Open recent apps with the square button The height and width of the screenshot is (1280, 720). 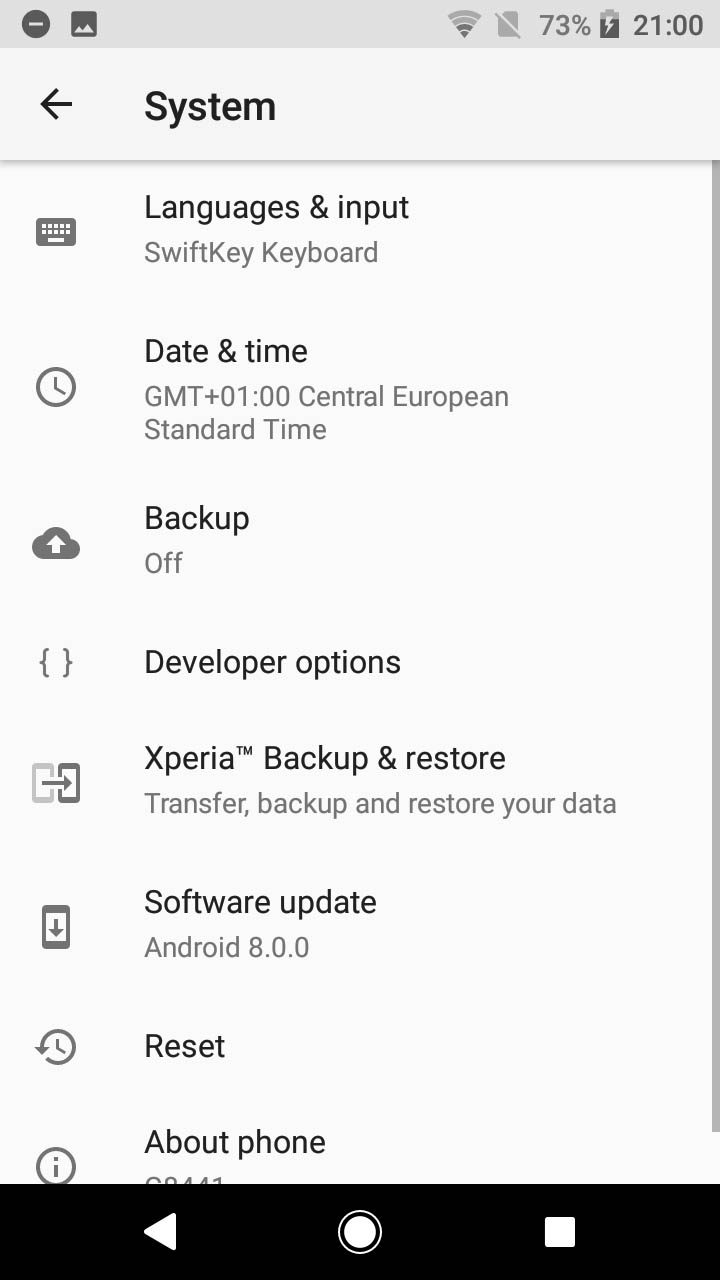560,1232
